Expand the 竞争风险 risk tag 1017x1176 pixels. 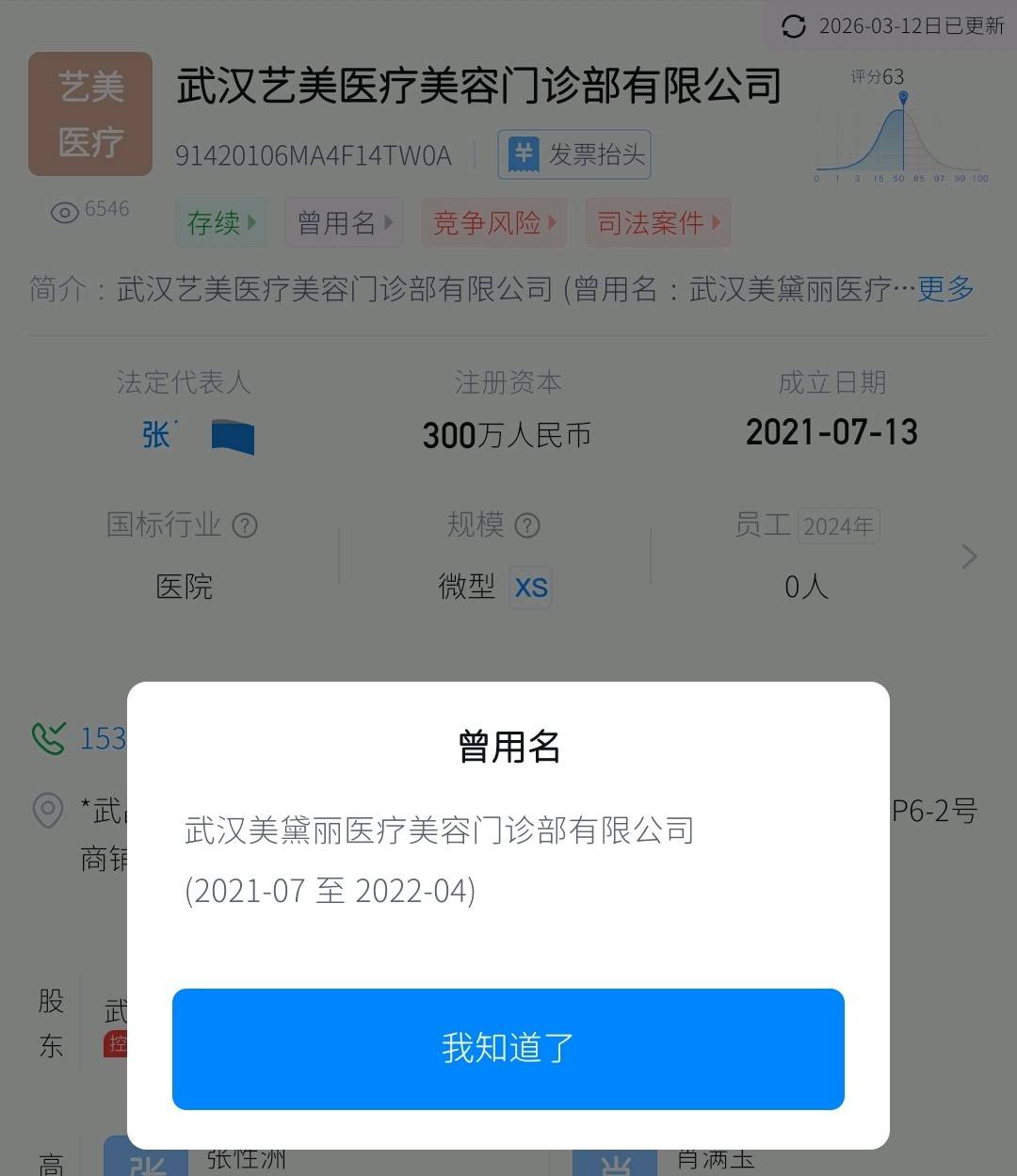point(493,223)
